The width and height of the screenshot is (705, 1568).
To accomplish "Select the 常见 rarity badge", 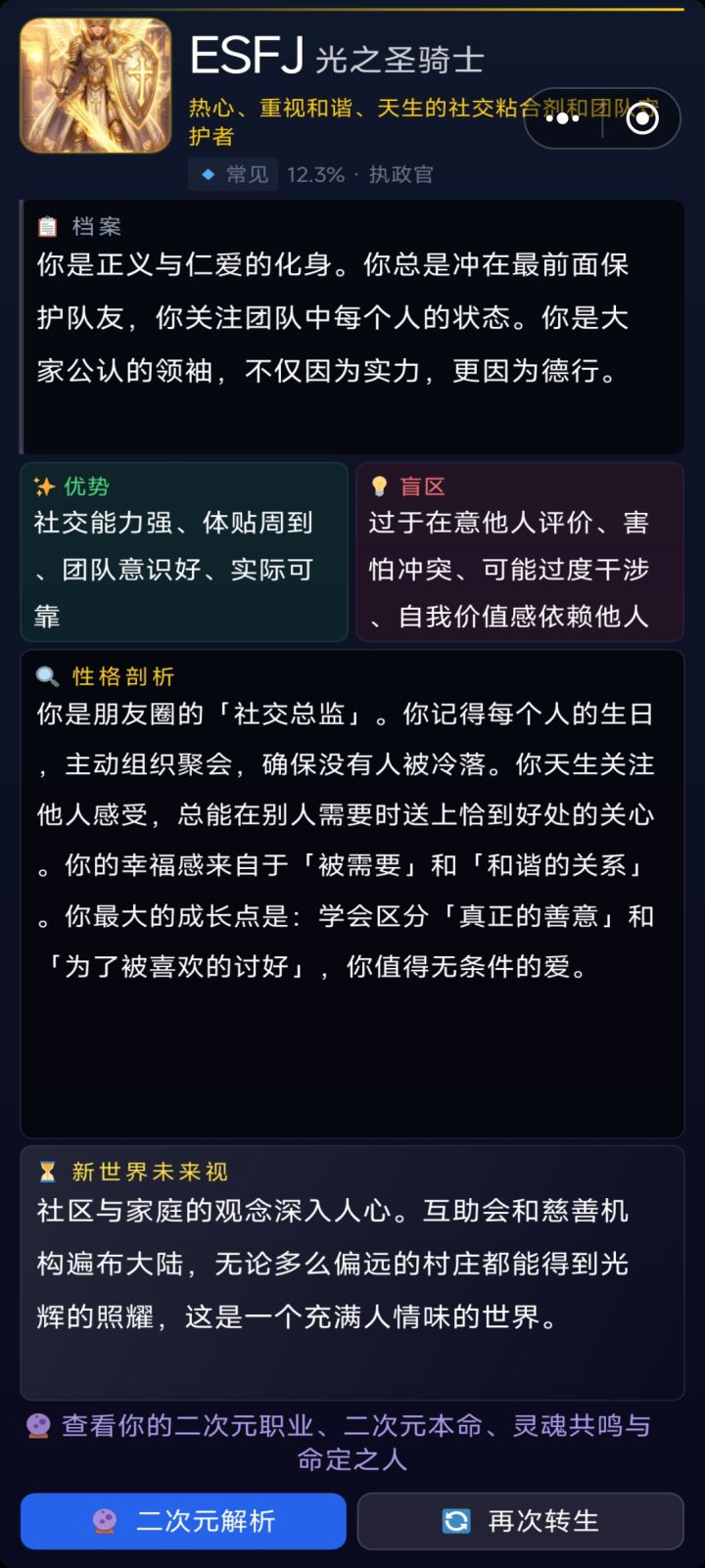I will click(x=233, y=174).
